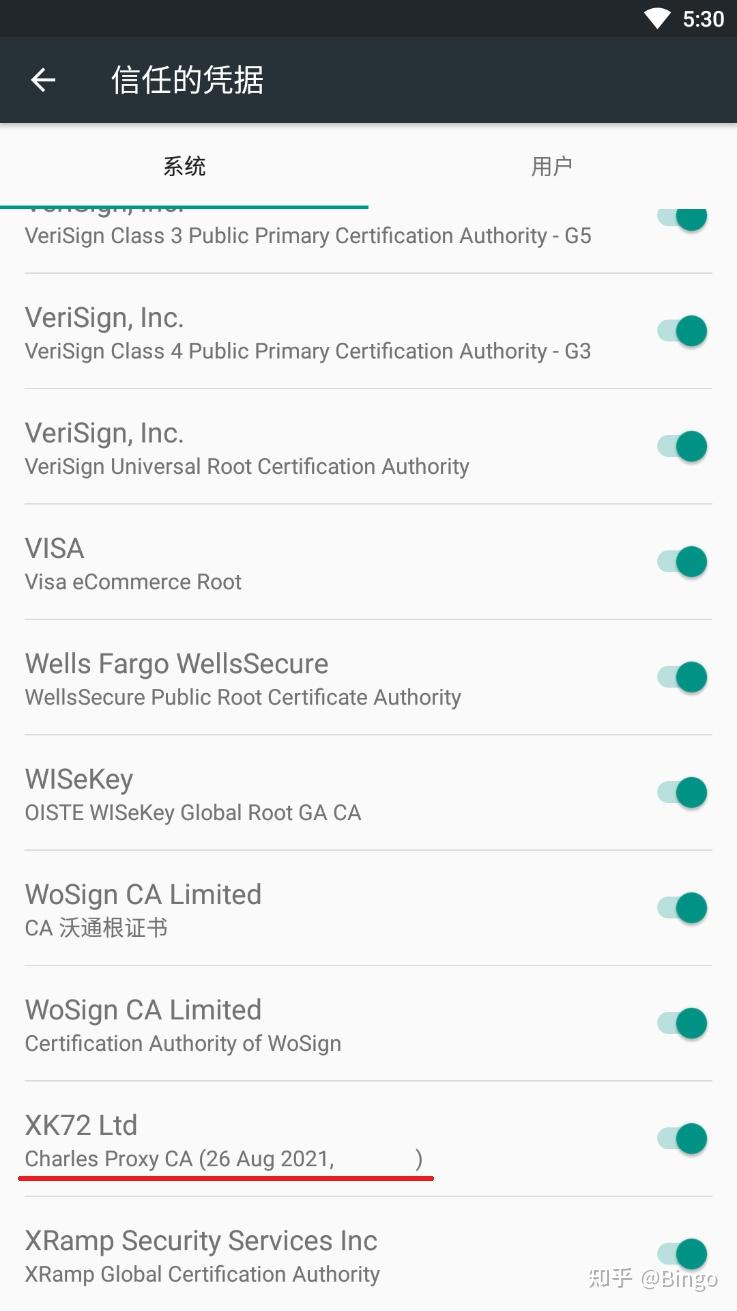Toggle the Wells Fargo WellsSecure certificate switch
The height and width of the screenshot is (1311, 737).
pyautogui.click(x=681, y=677)
